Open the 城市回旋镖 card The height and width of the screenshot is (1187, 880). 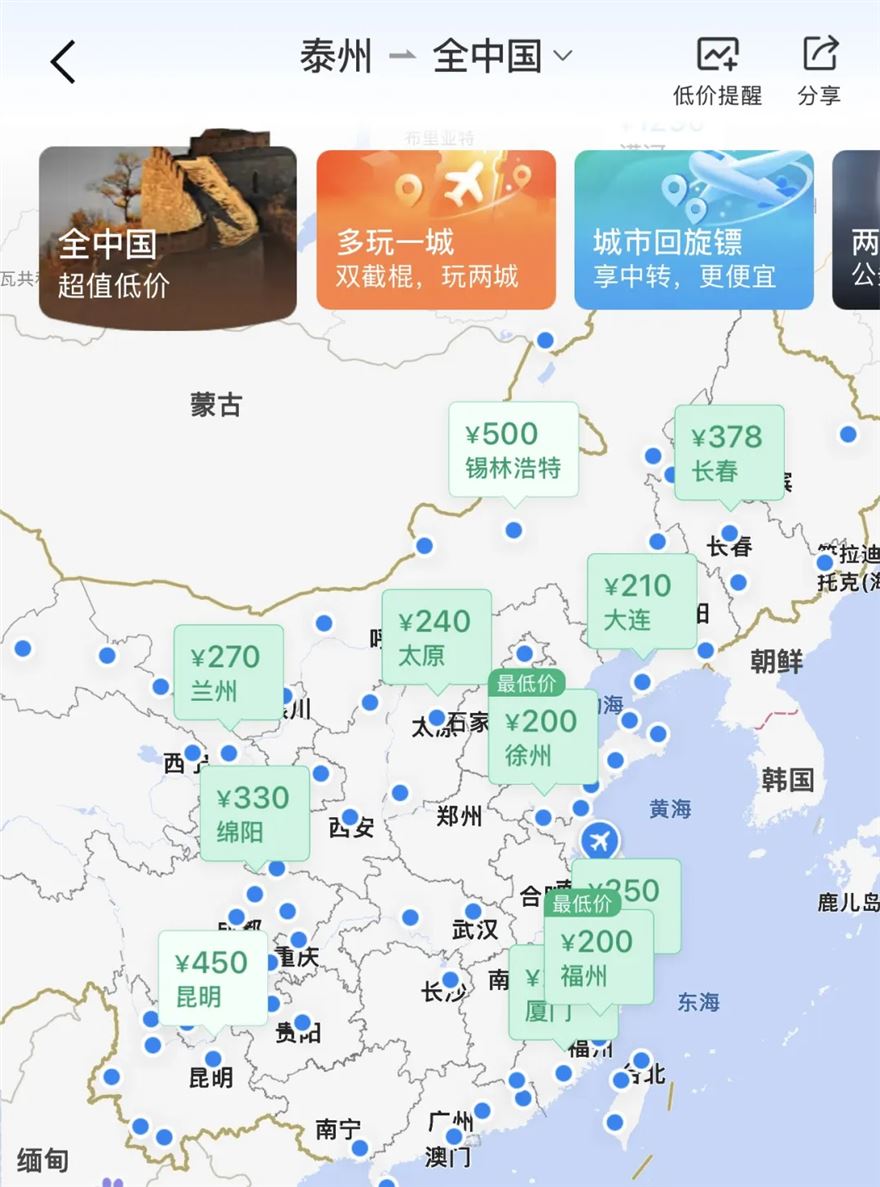pyautogui.click(x=694, y=230)
